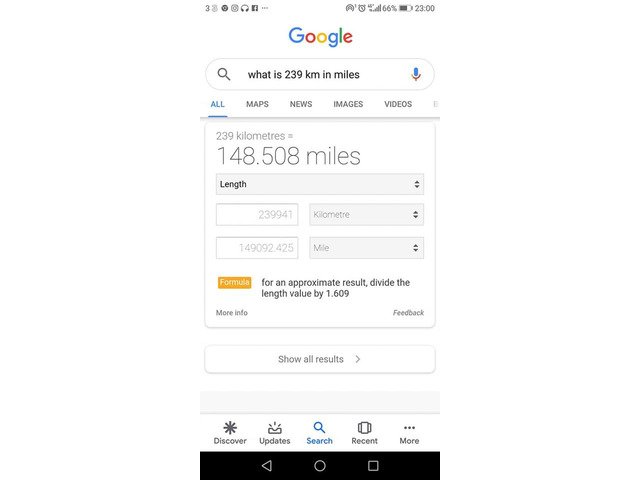Go to the Discover tab
The image size is (640, 480).
[x=230, y=432]
